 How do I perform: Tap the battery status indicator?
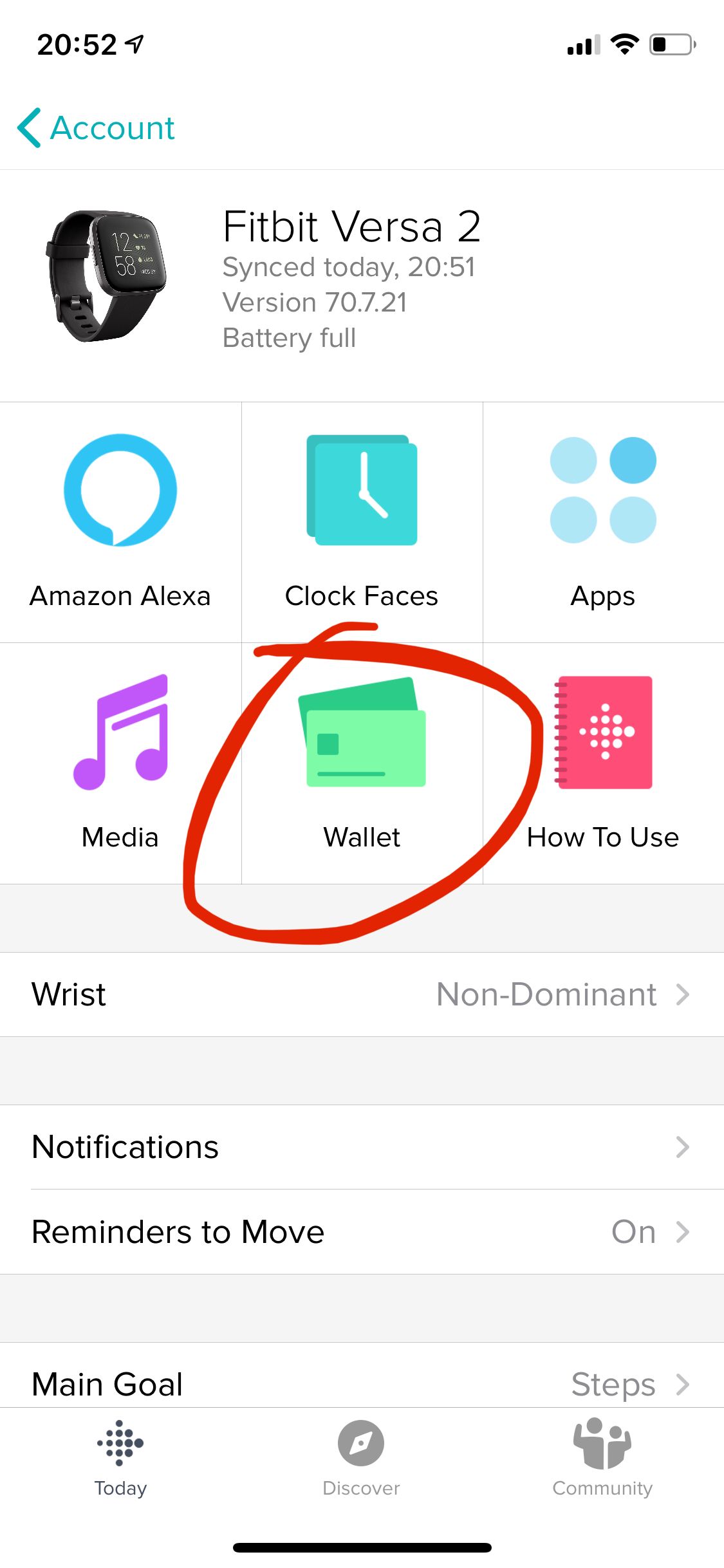tap(290, 337)
